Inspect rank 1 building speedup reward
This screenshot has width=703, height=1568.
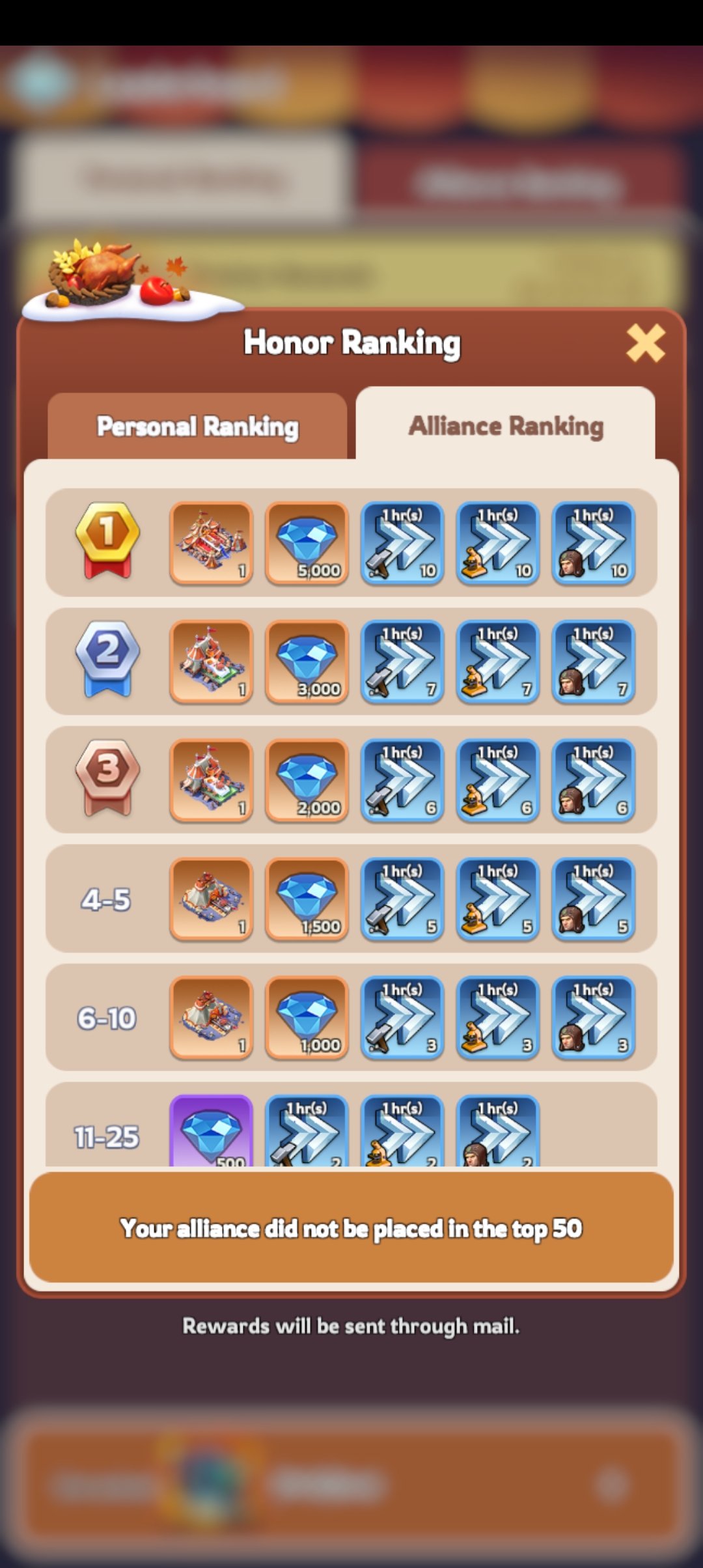tap(402, 542)
